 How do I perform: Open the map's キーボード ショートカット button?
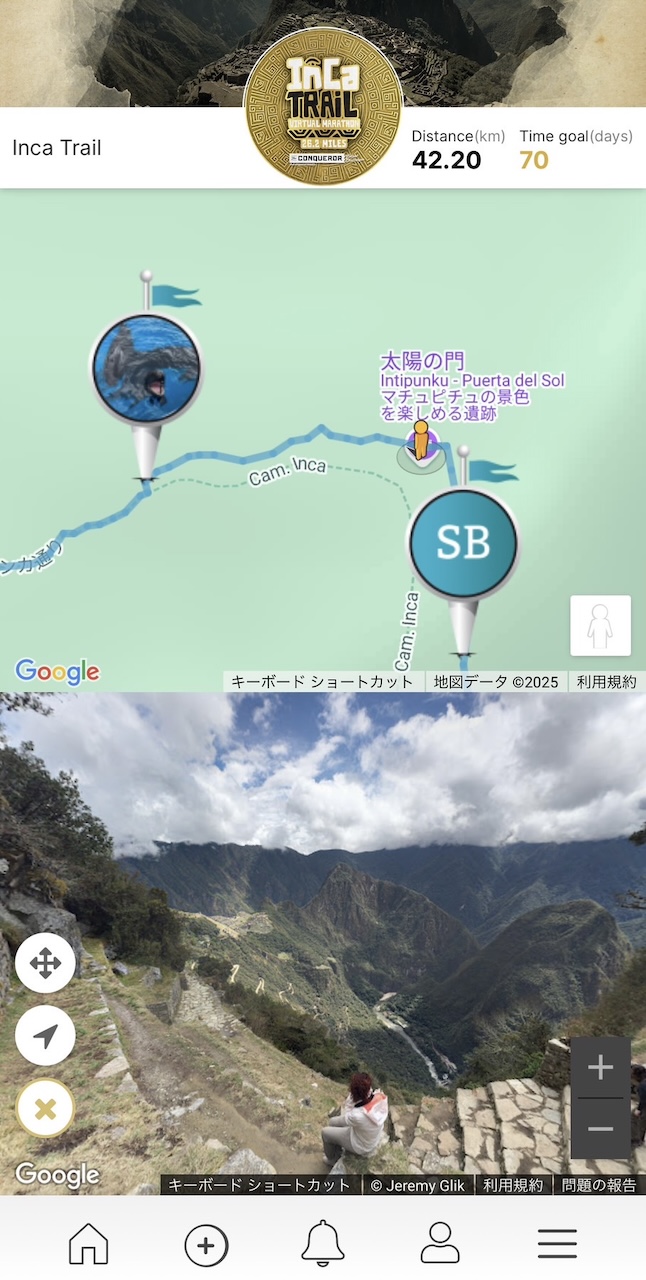point(322,682)
